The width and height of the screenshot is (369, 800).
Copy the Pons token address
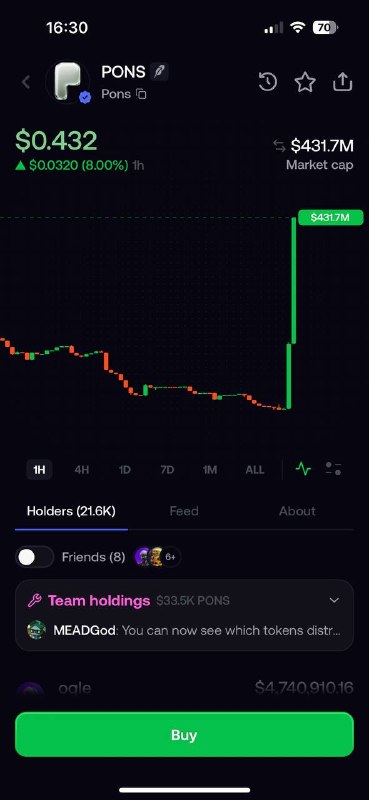tap(141, 94)
